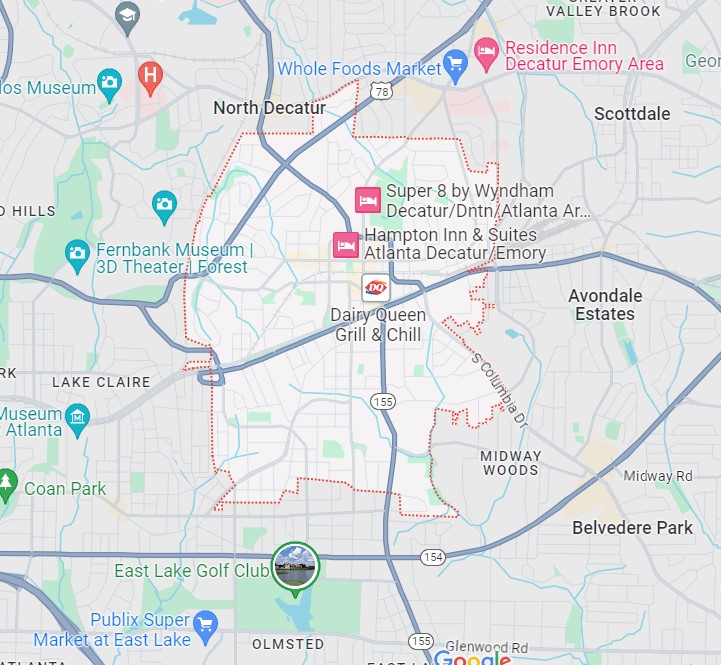Viewport: 721px width, 665px height.
Task: Open East Lake Golf Club photo marker
Action: 294,565
